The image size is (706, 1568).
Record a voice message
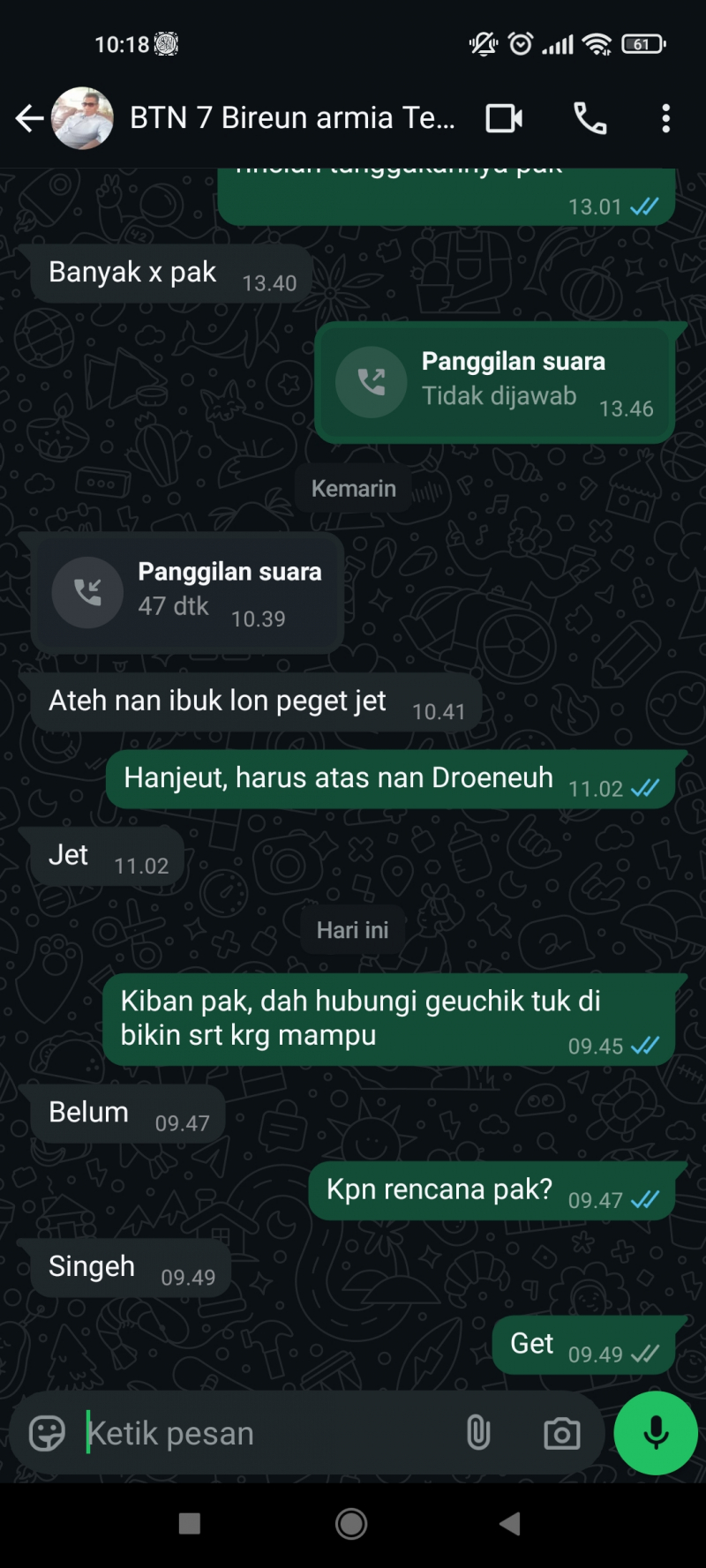656,1433
